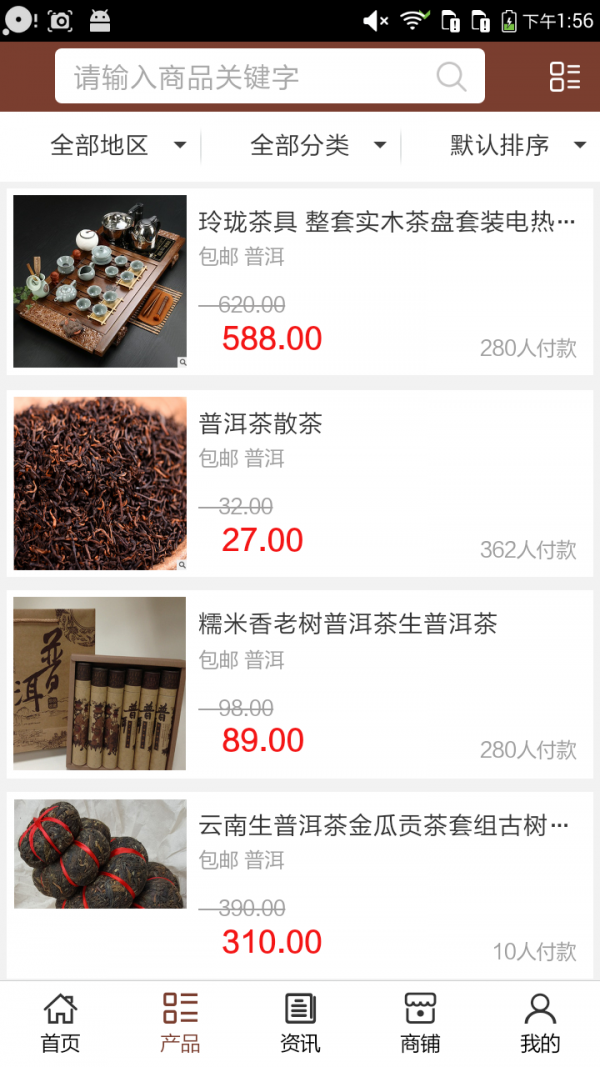Go to the 首页 home tab
The width and height of the screenshot is (600, 1067).
[60, 1023]
